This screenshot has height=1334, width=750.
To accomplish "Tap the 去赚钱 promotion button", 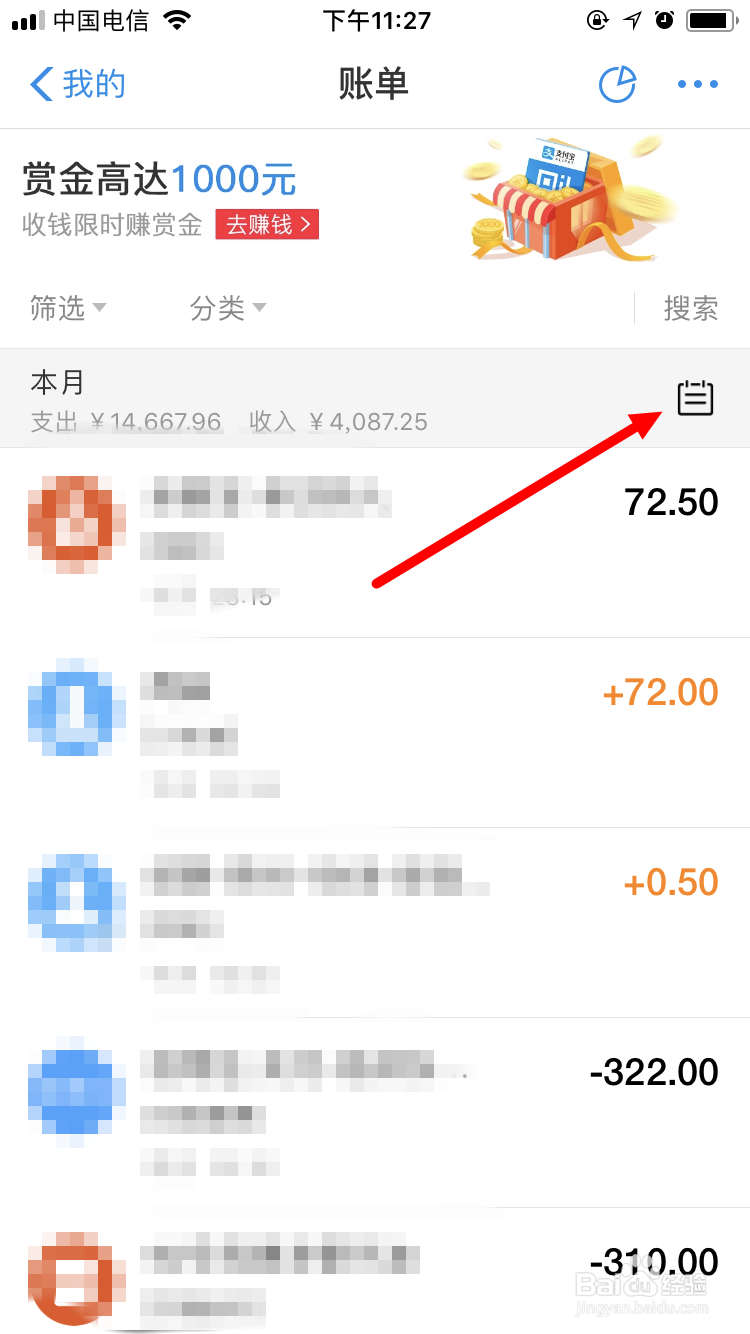I will pos(266,224).
